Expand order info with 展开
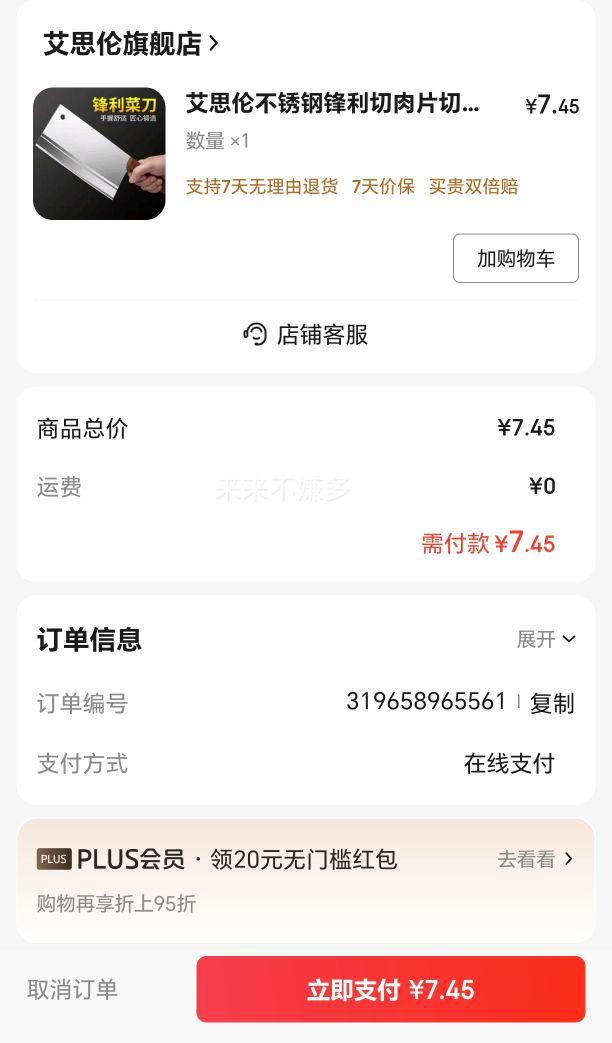Image resolution: width=612 pixels, height=1043 pixels. click(546, 639)
